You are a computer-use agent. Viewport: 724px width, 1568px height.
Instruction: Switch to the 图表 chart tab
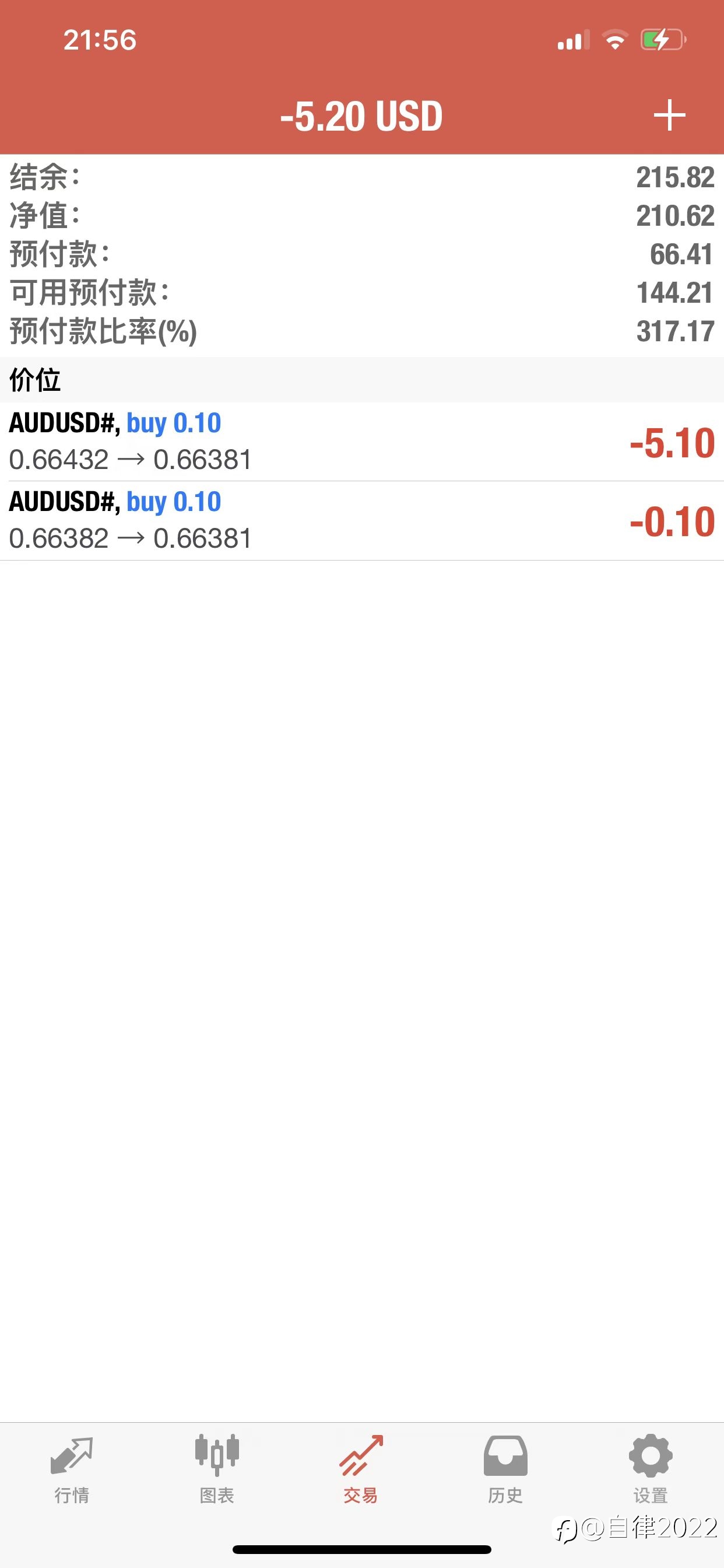(x=217, y=1469)
